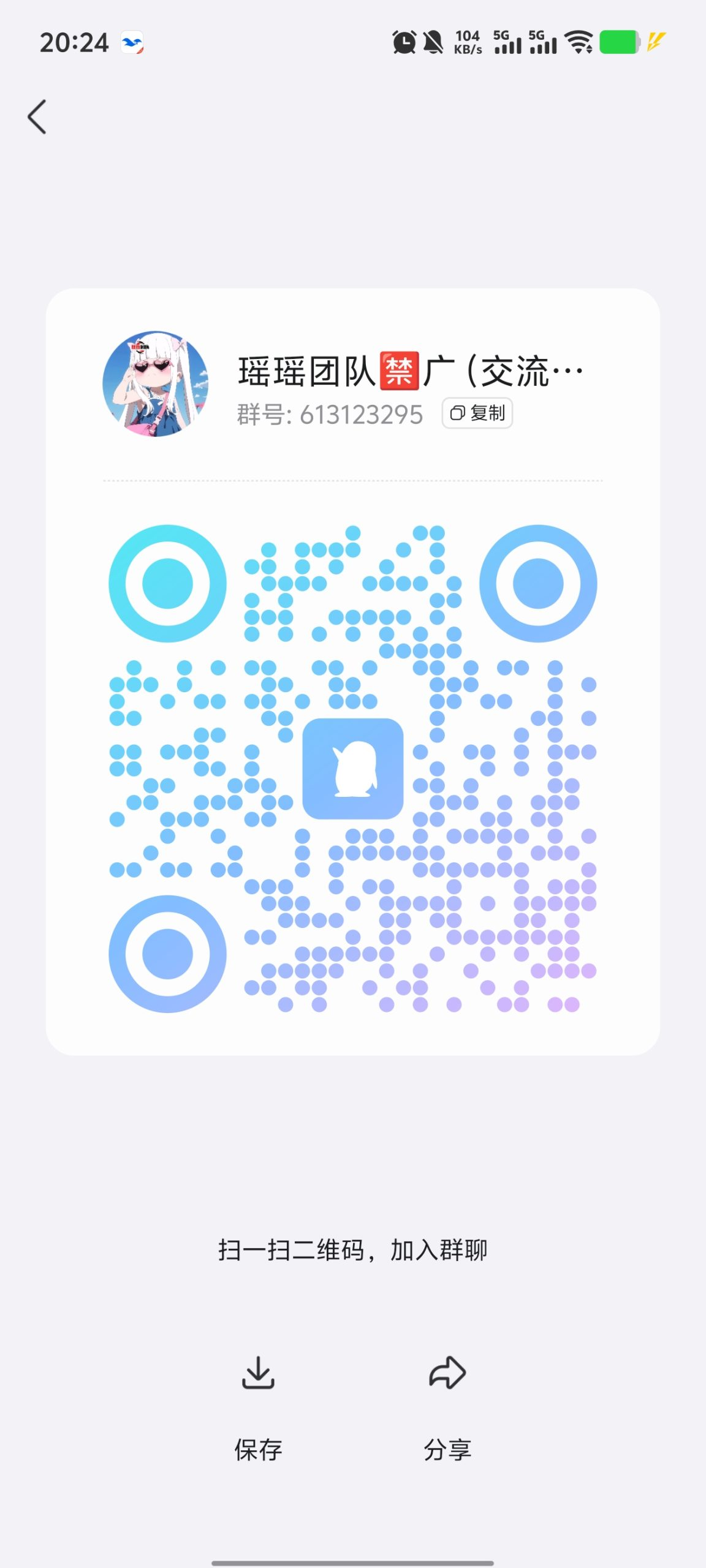This screenshot has width=706, height=1568.
Task: Share the group QR code
Action: (447, 1403)
